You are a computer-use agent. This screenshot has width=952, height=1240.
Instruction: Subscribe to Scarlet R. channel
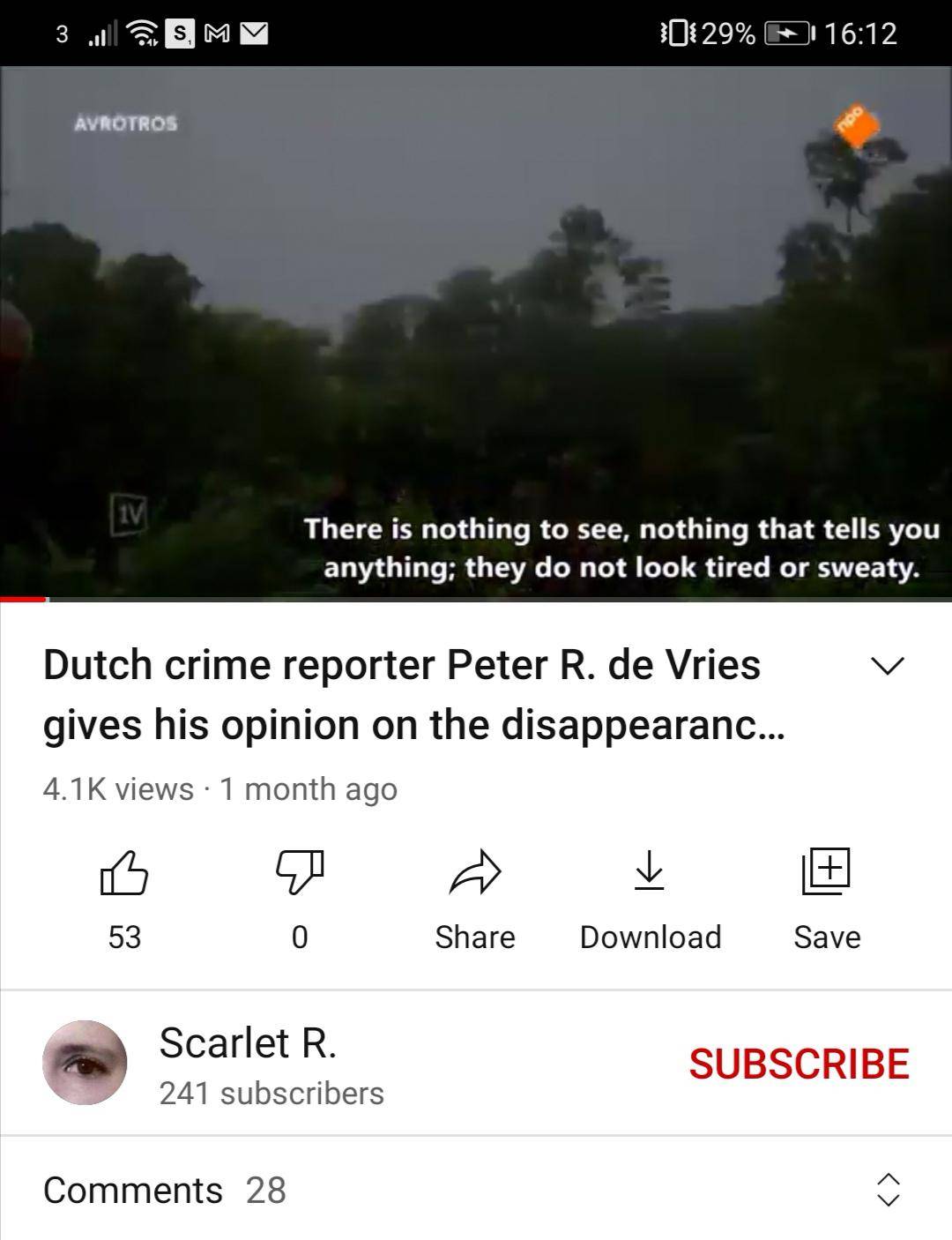[x=799, y=1064]
